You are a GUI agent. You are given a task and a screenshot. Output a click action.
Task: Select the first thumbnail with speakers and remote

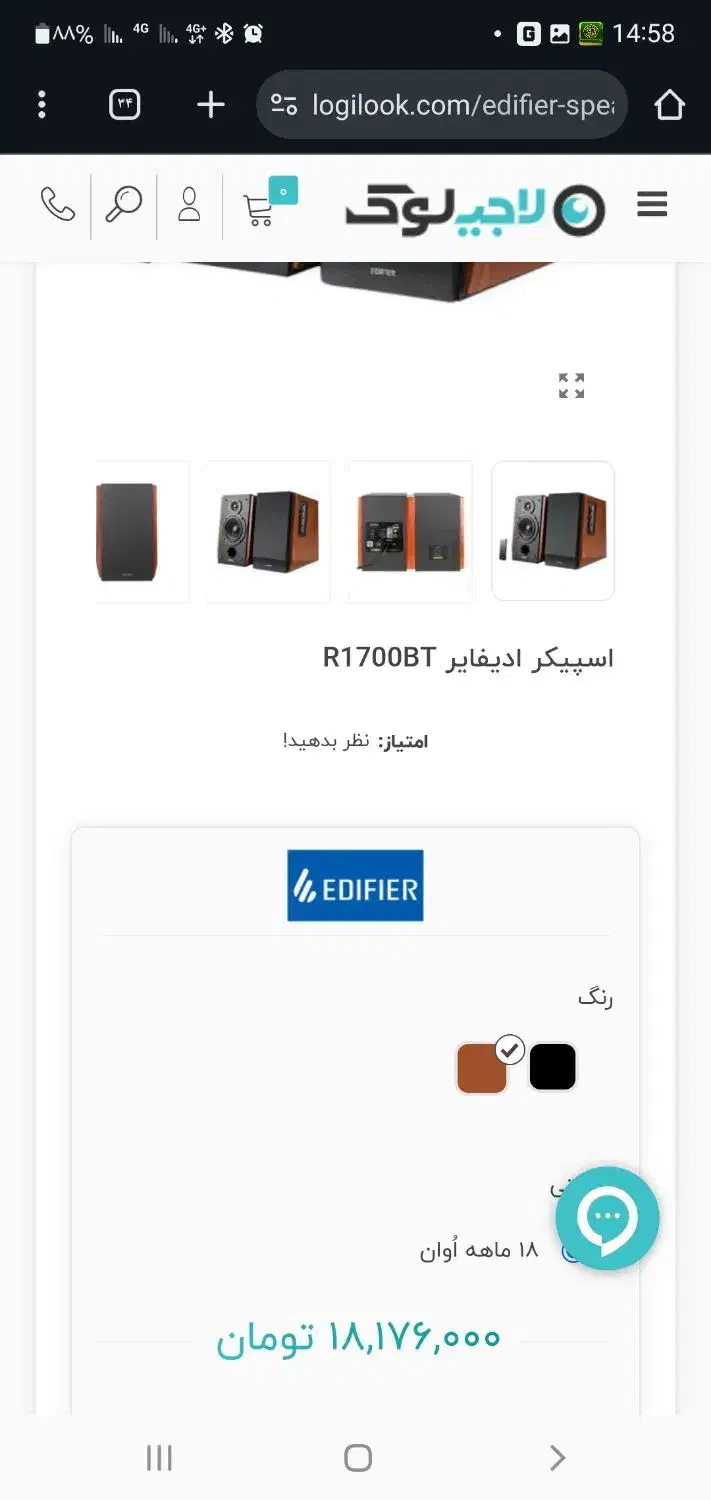coord(553,530)
